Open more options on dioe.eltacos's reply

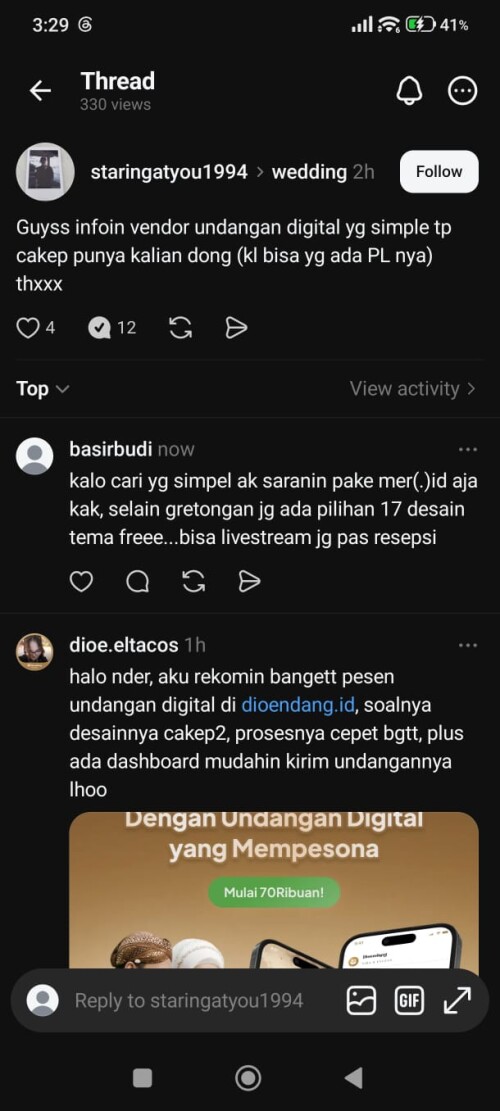point(467,645)
